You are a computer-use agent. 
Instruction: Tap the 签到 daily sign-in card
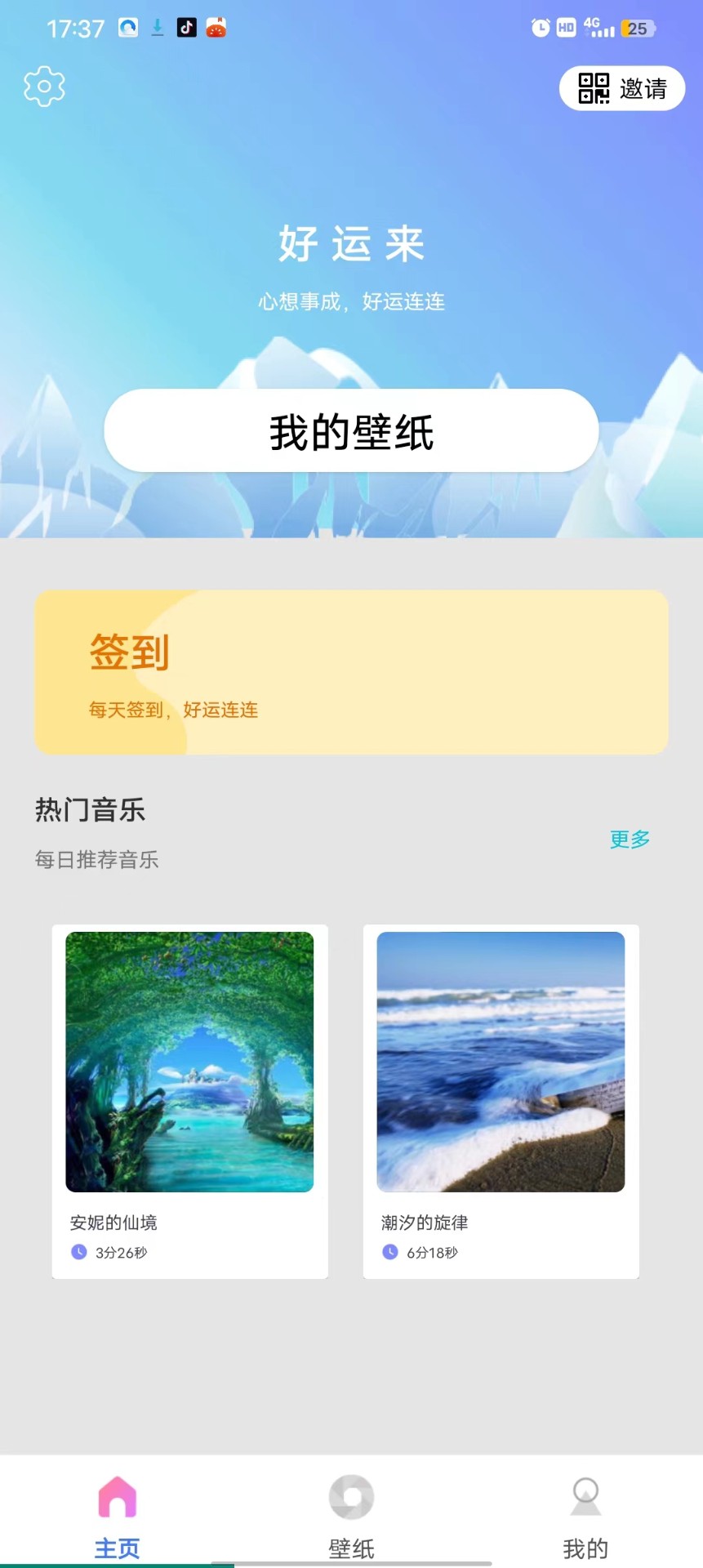[351, 671]
